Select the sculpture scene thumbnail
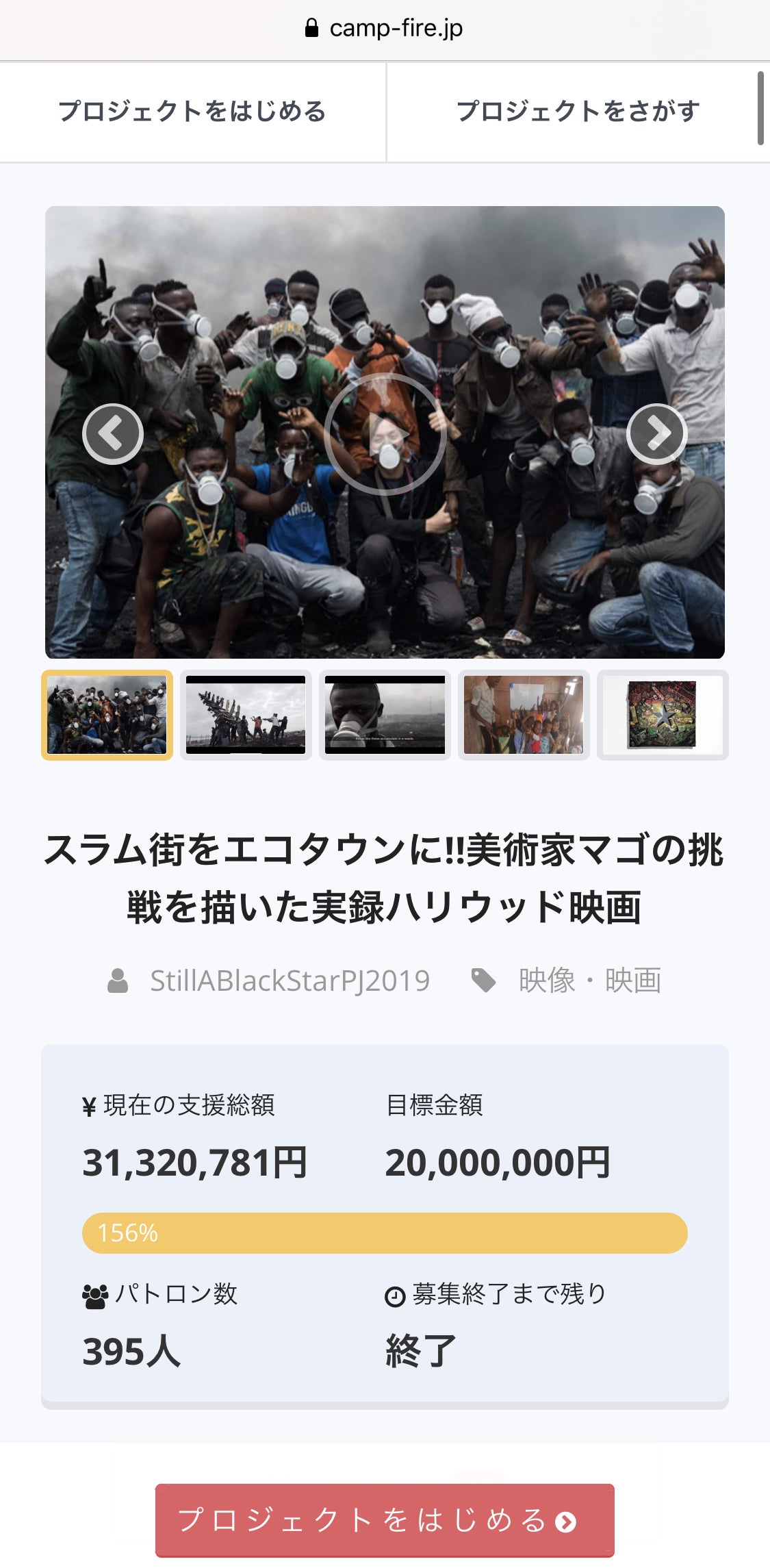This screenshot has height=1568, width=770. point(246,715)
